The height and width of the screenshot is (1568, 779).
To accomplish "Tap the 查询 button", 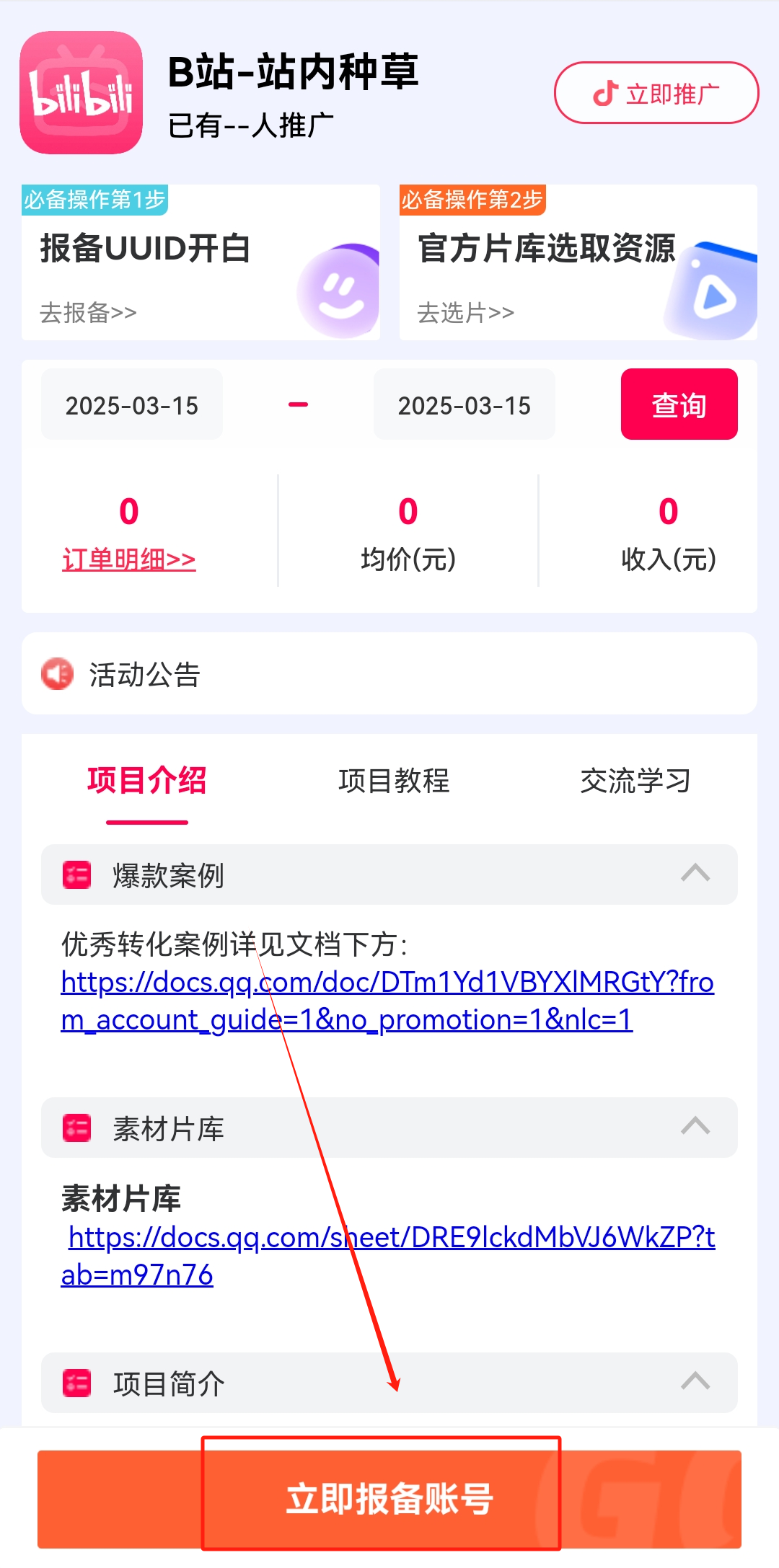I will point(679,404).
